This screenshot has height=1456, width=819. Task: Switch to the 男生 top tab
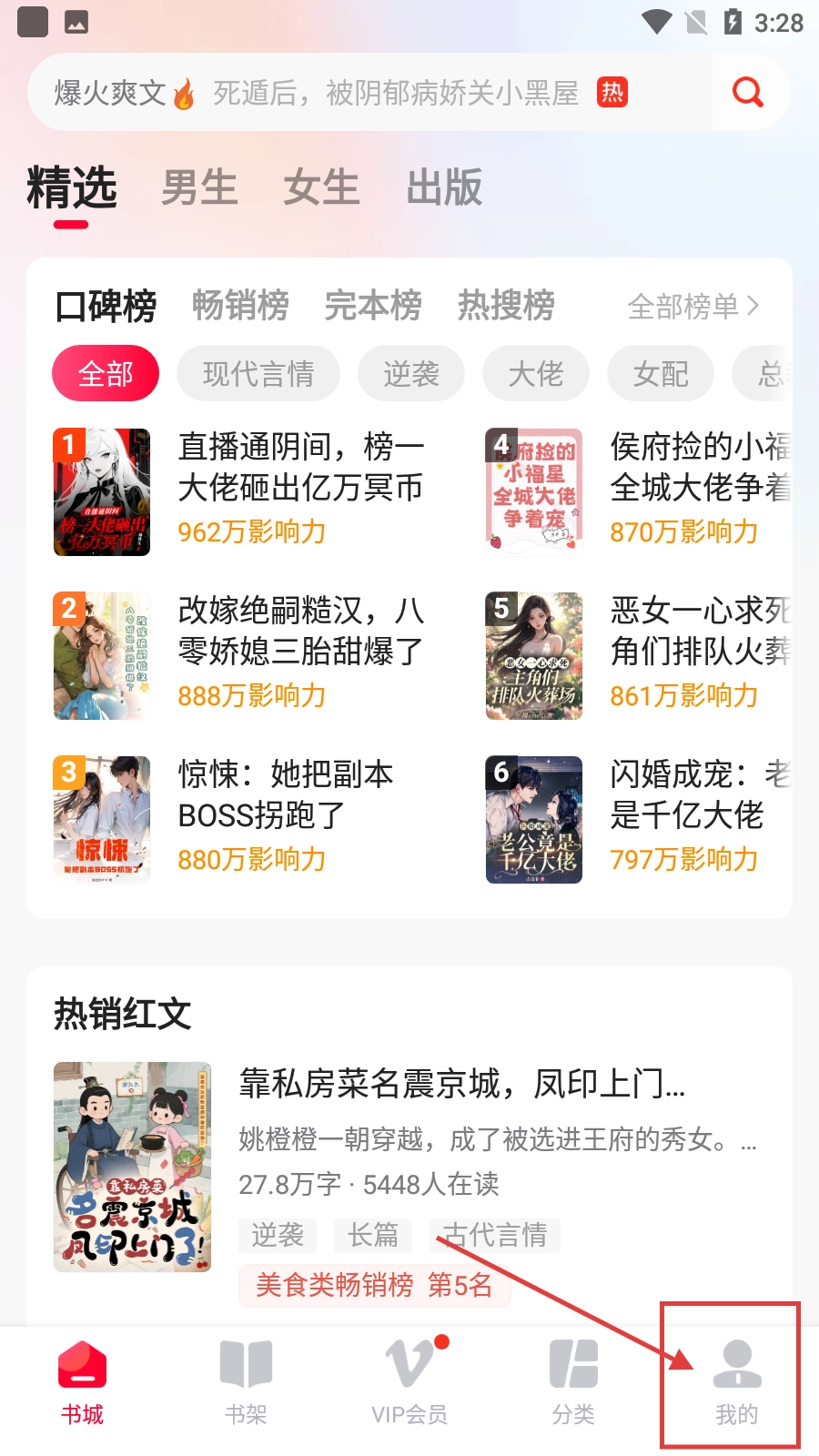pyautogui.click(x=199, y=188)
